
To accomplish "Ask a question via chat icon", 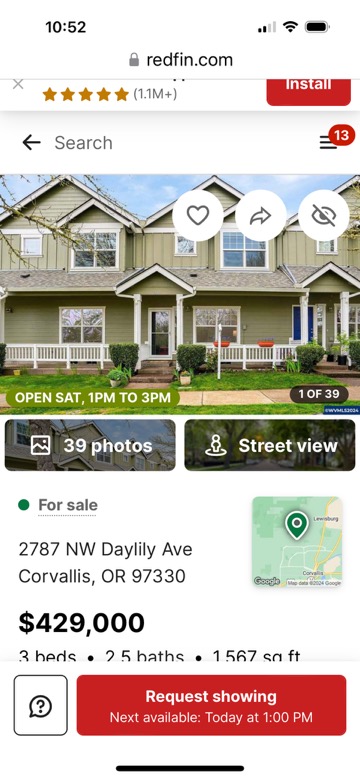I will (x=40, y=705).
